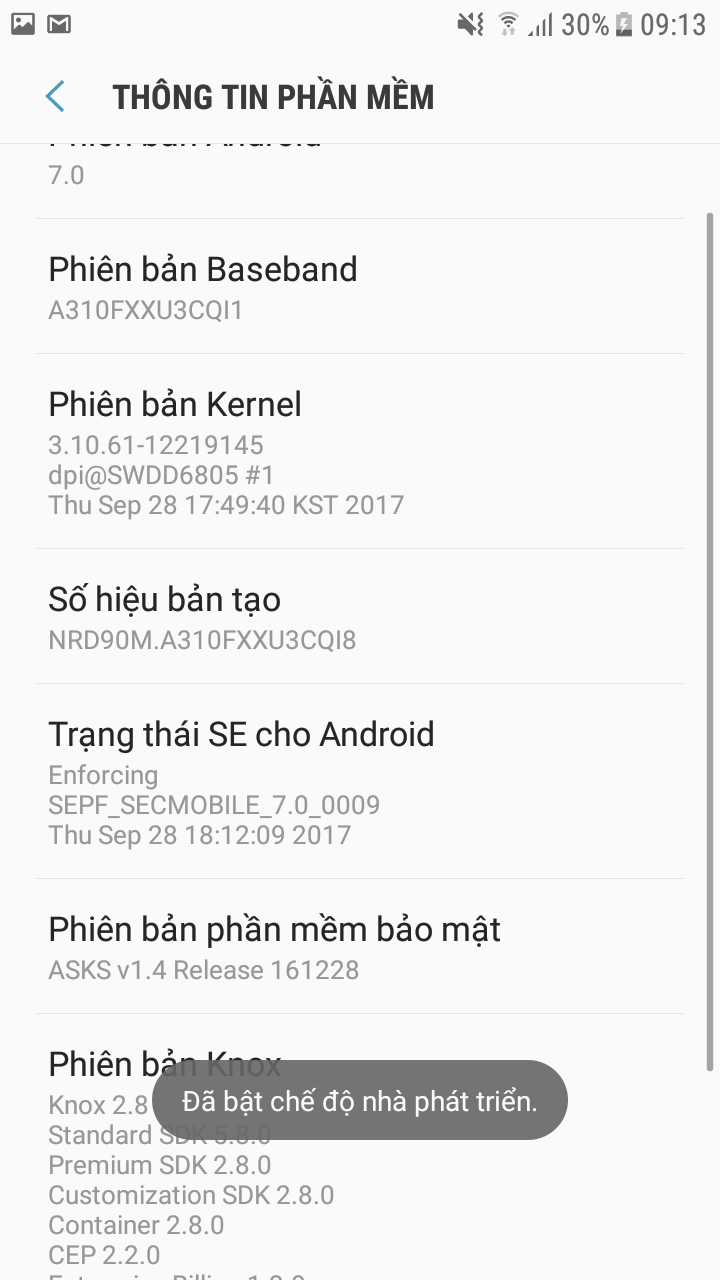This screenshot has width=720, height=1280.
Task: Tap the back arrow icon in title bar
Action: [x=55, y=96]
